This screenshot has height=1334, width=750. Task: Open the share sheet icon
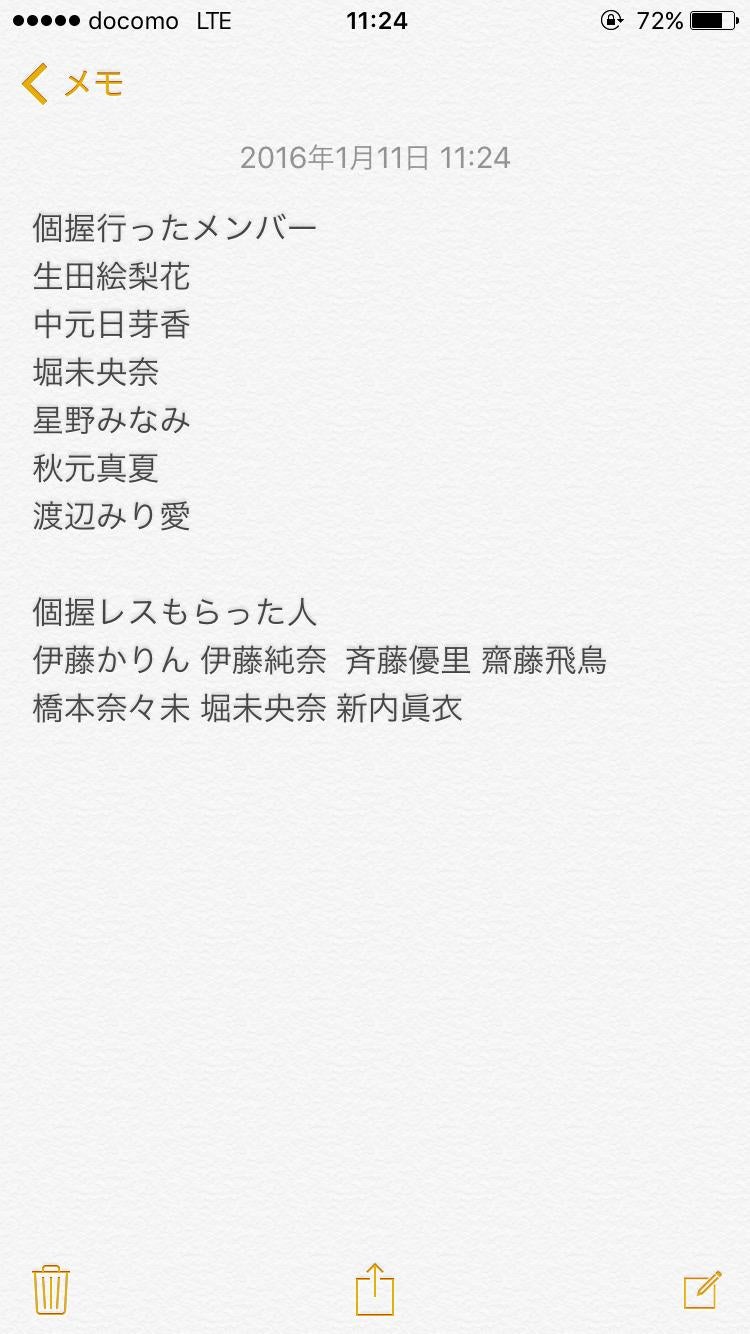coord(375,1291)
